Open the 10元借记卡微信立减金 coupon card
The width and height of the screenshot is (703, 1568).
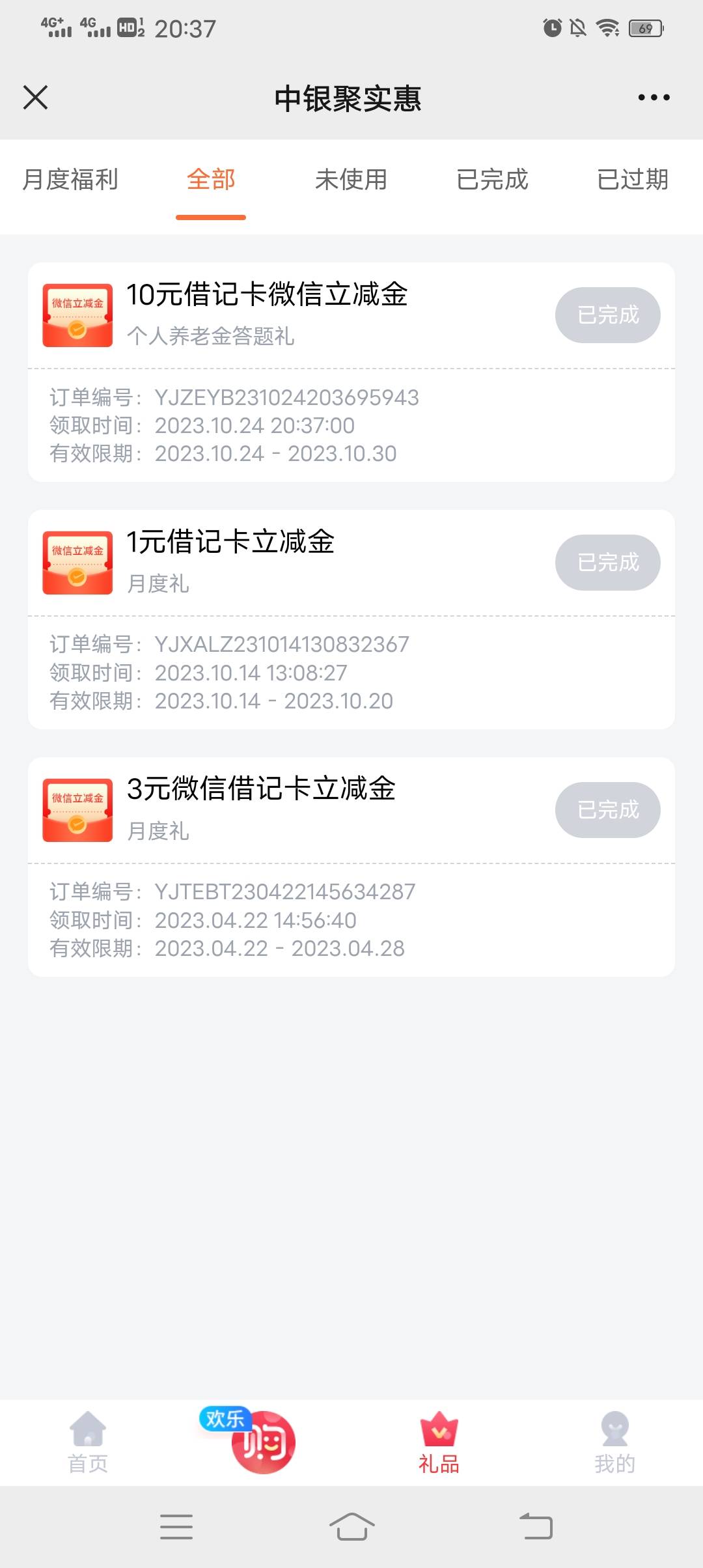coord(351,372)
